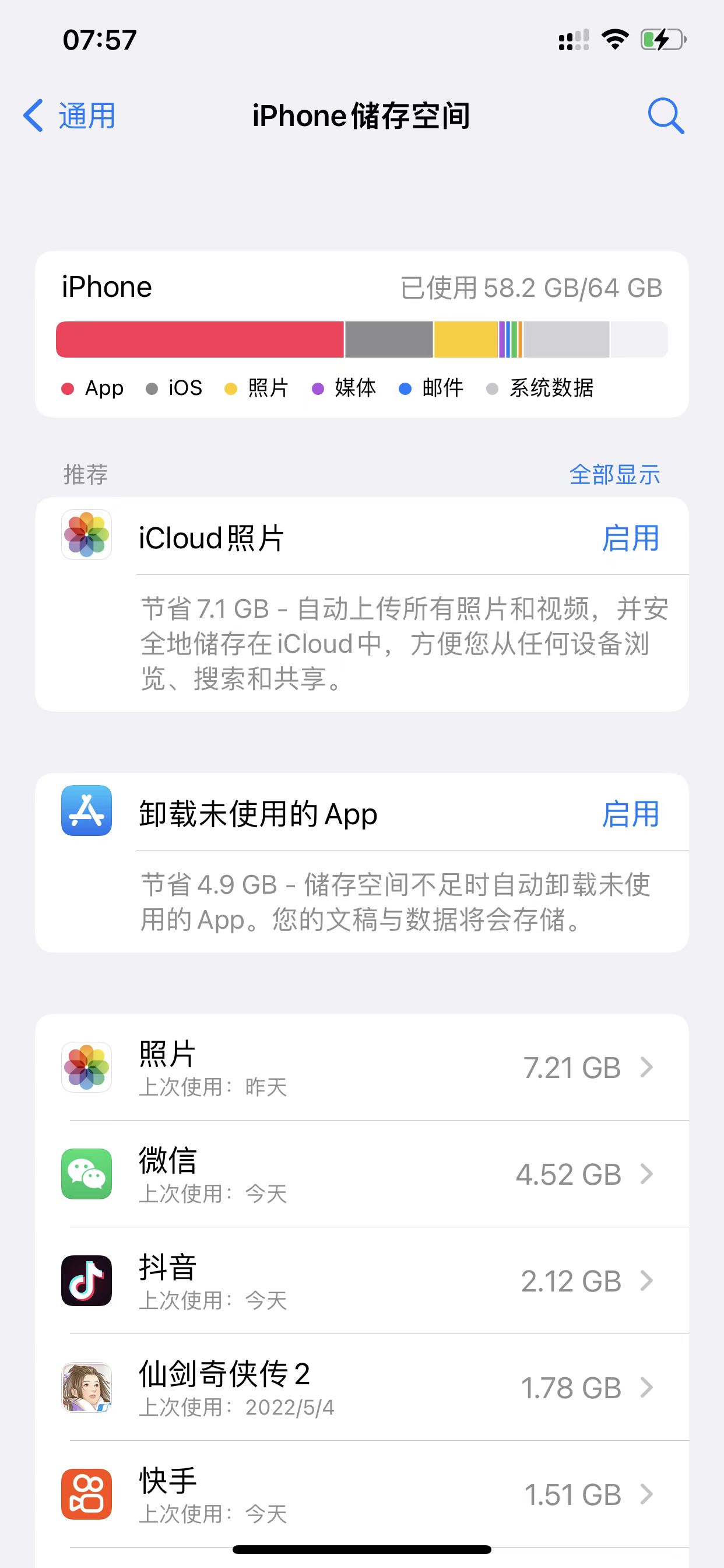The height and width of the screenshot is (1568, 724).
Task: Enable iCloud照片 with its 启用 button
Action: point(630,538)
